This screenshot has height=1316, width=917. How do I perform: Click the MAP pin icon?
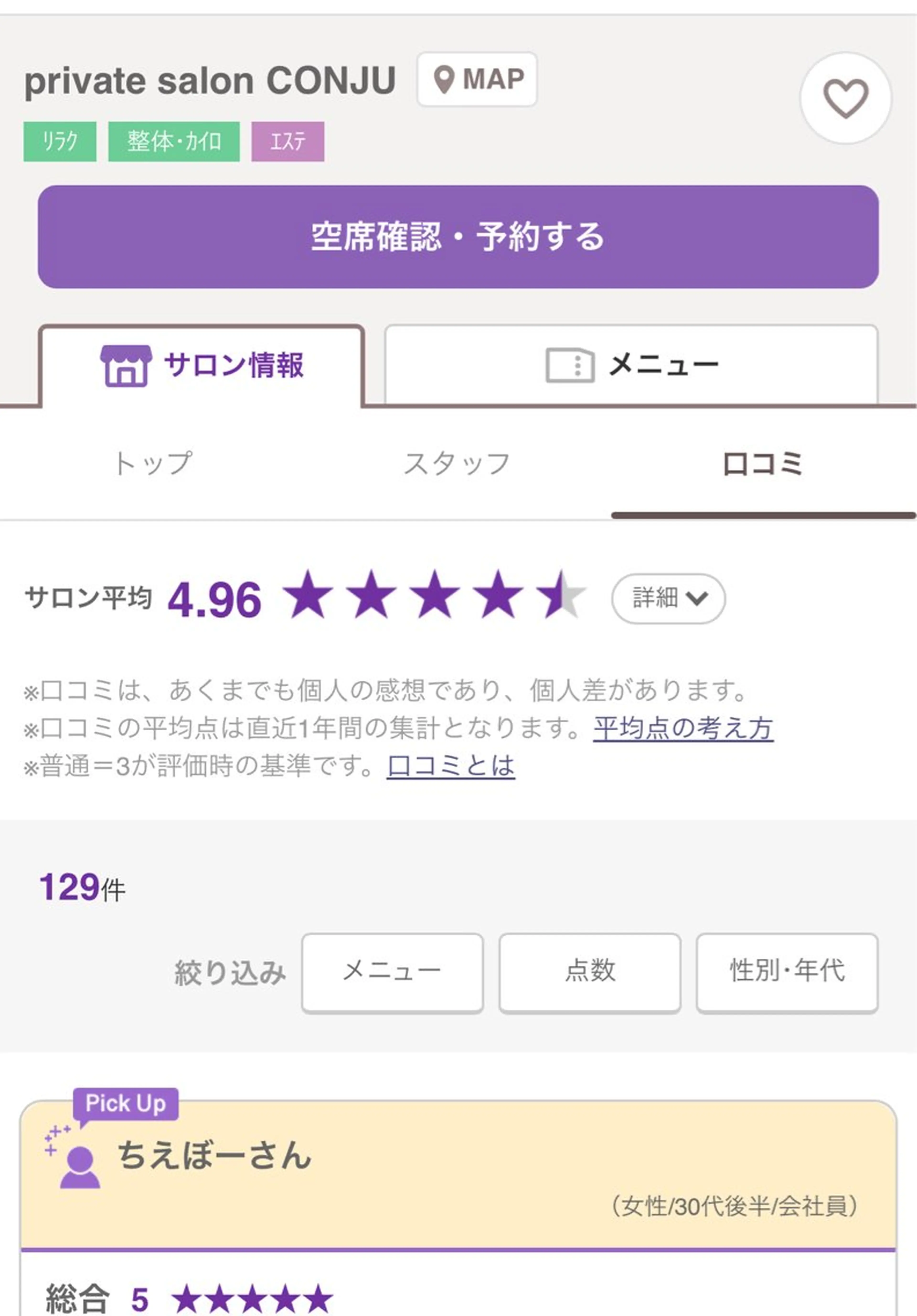(446, 79)
